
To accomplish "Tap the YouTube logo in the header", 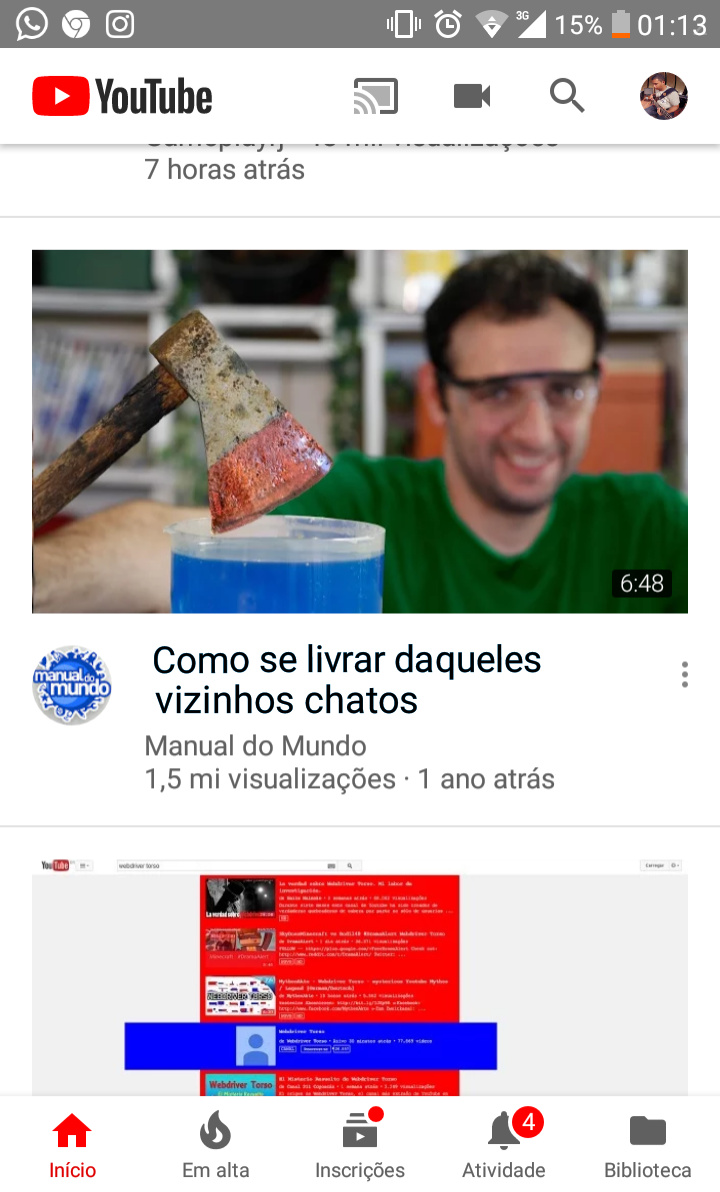I will [x=122, y=97].
